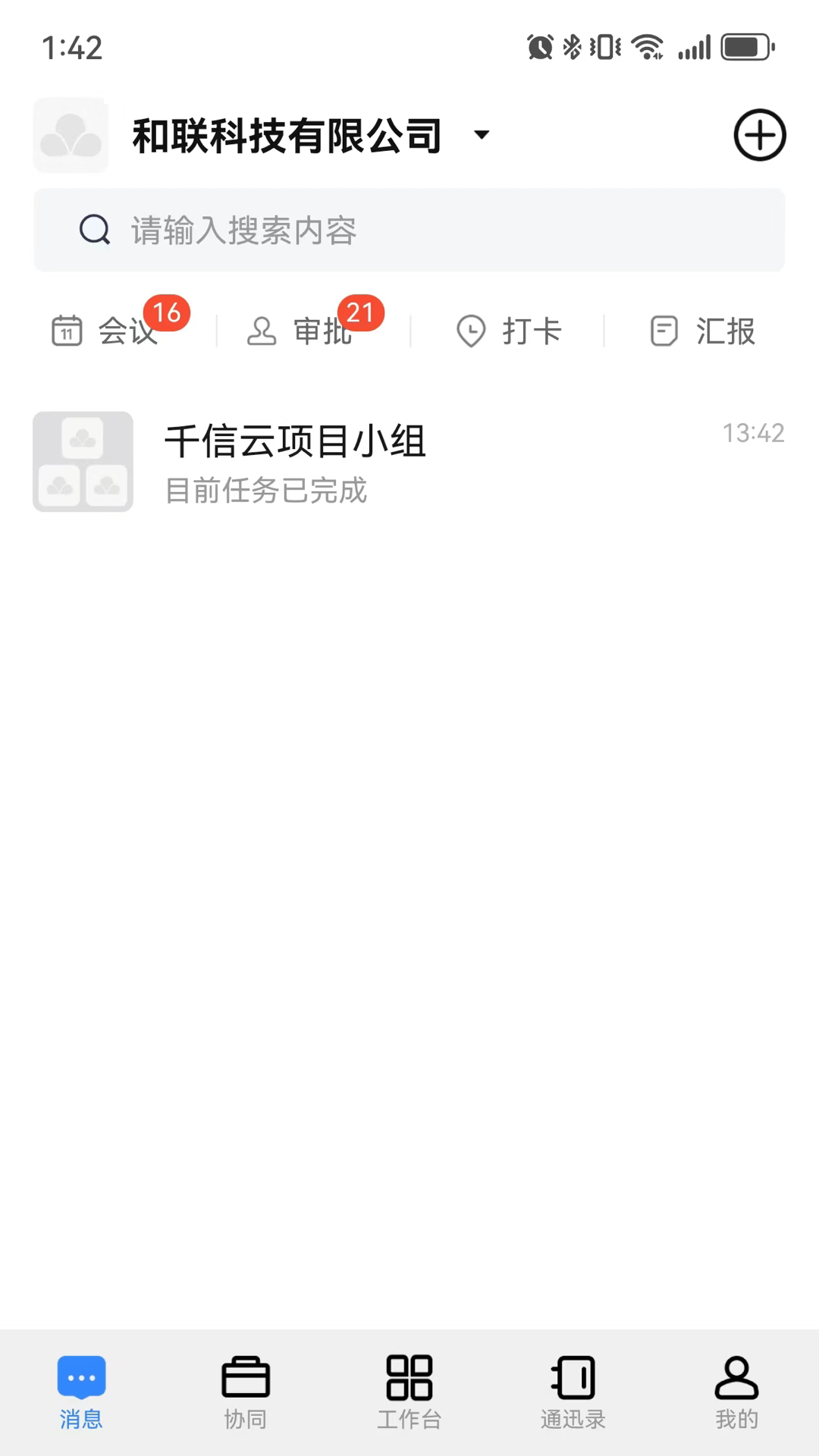Focus the 请输入搜索内容 search box
This screenshot has height=1456, width=819.
click(409, 230)
